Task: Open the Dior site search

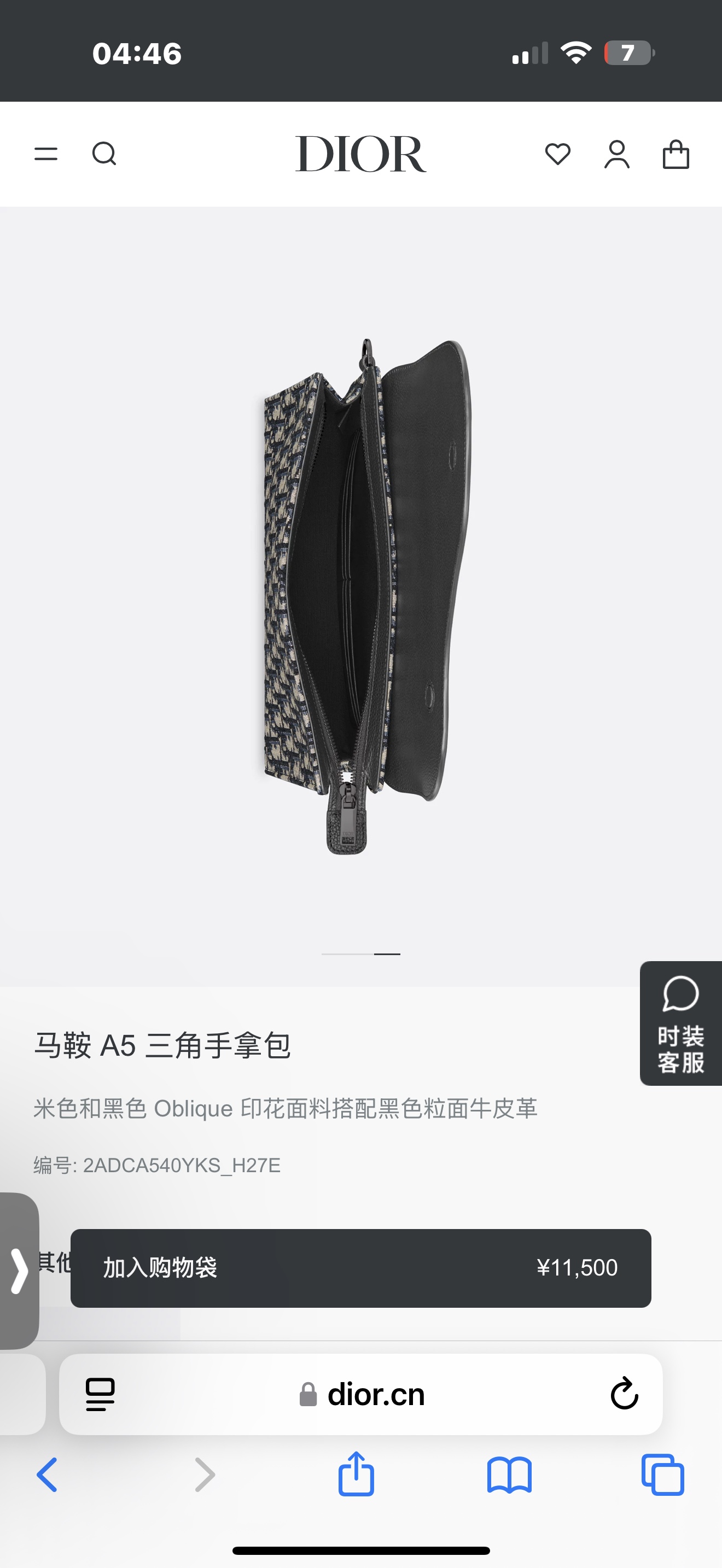Action: coord(104,154)
